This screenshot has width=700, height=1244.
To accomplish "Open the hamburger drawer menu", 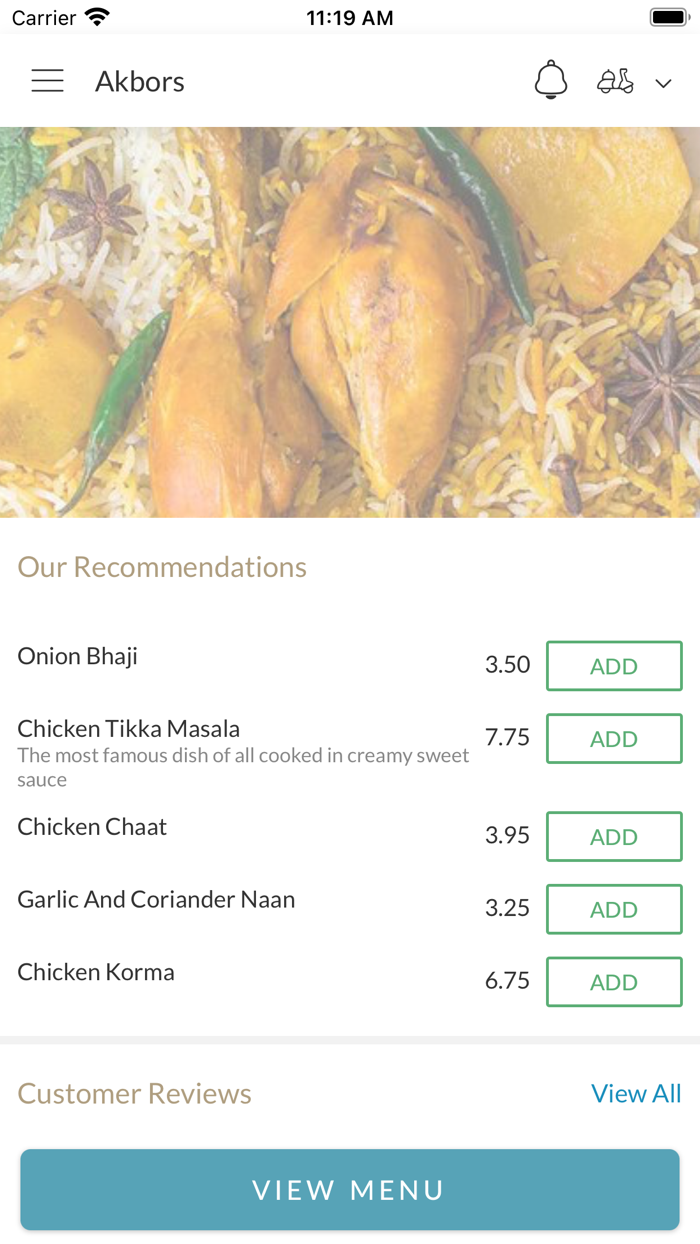I will tap(47, 81).
